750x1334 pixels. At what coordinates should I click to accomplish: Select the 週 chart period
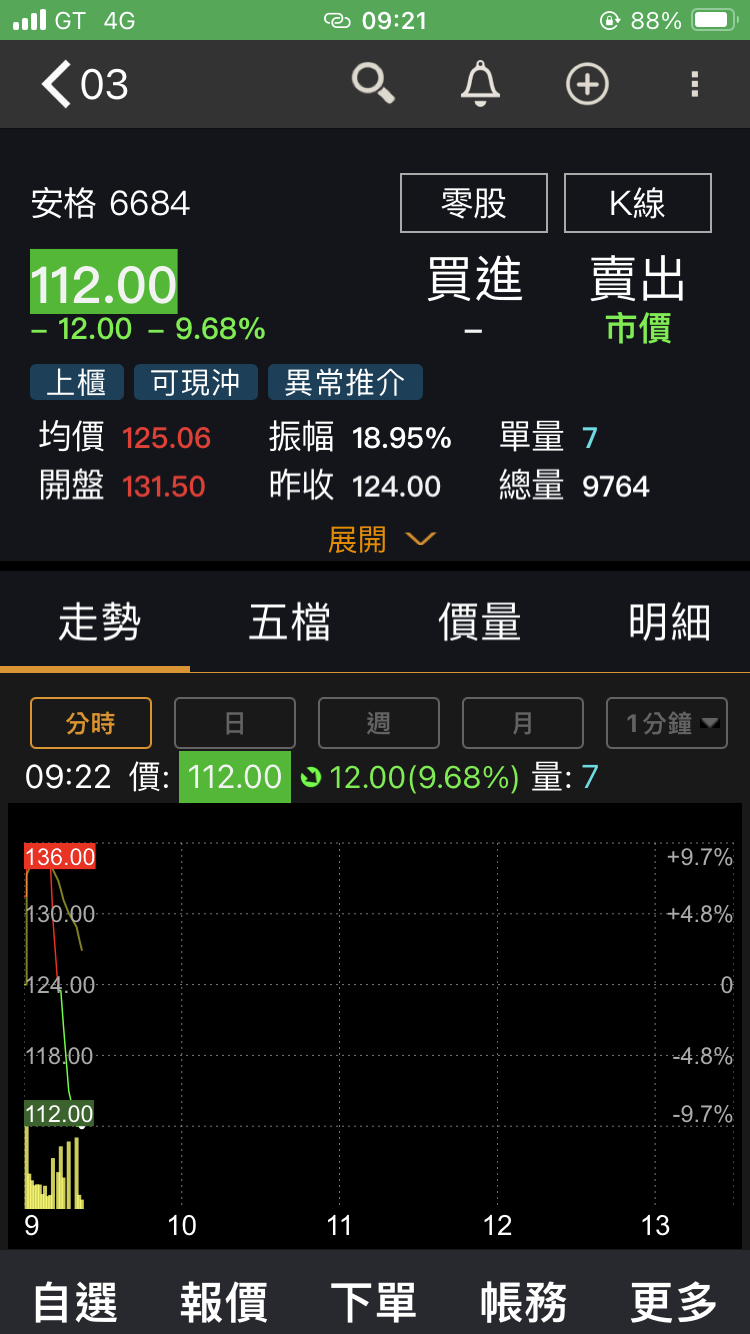pyautogui.click(x=379, y=723)
